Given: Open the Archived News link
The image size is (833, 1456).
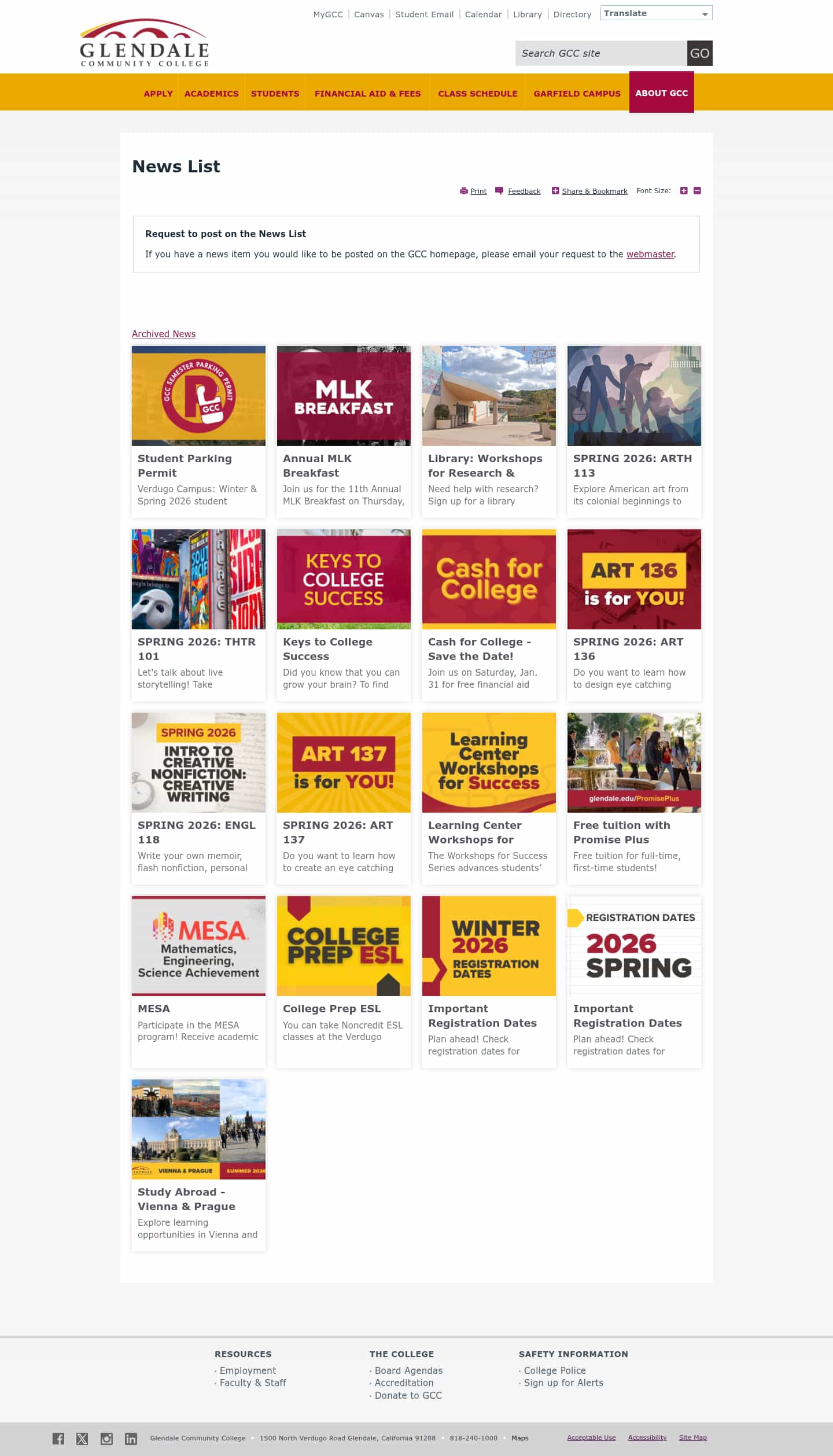Looking at the screenshot, I should click(164, 334).
